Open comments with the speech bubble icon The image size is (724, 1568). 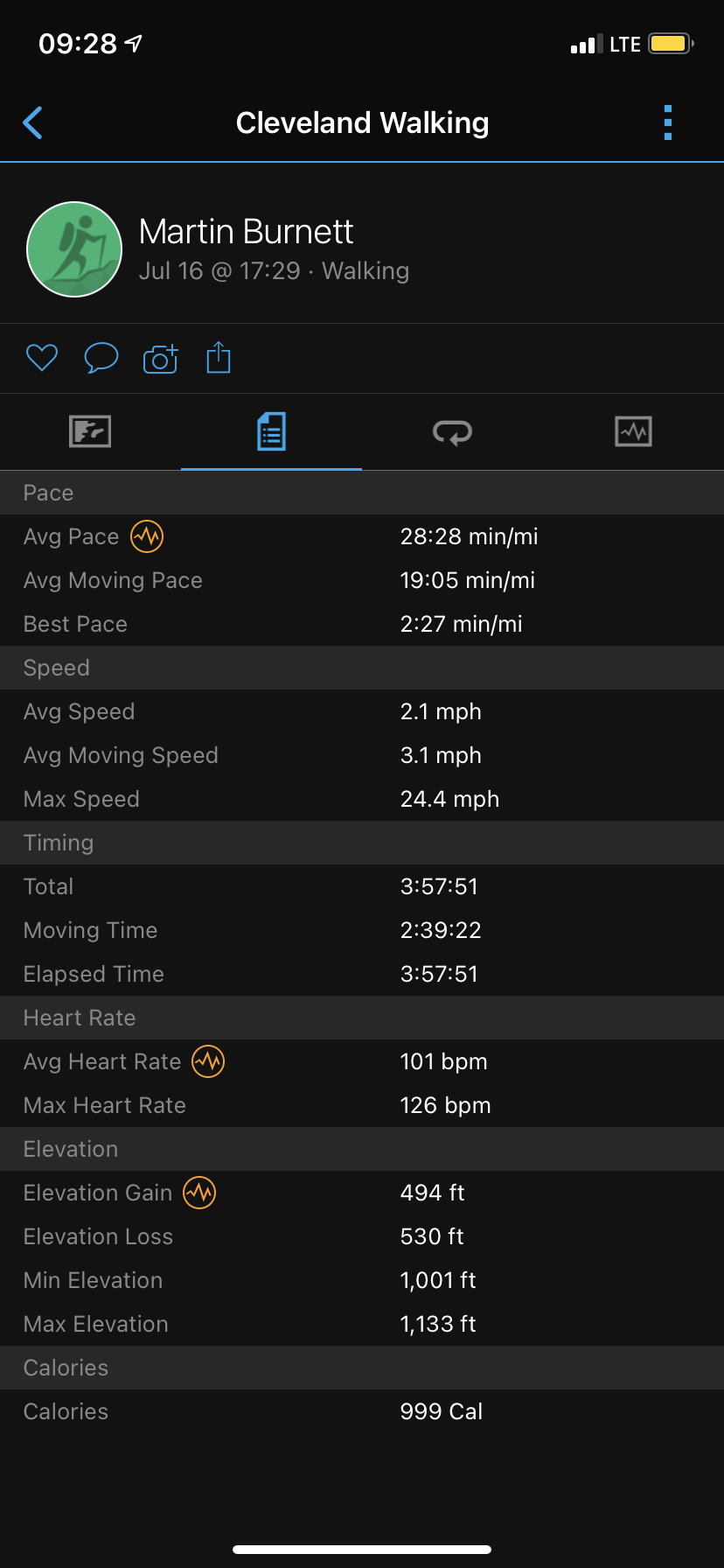pyautogui.click(x=101, y=358)
